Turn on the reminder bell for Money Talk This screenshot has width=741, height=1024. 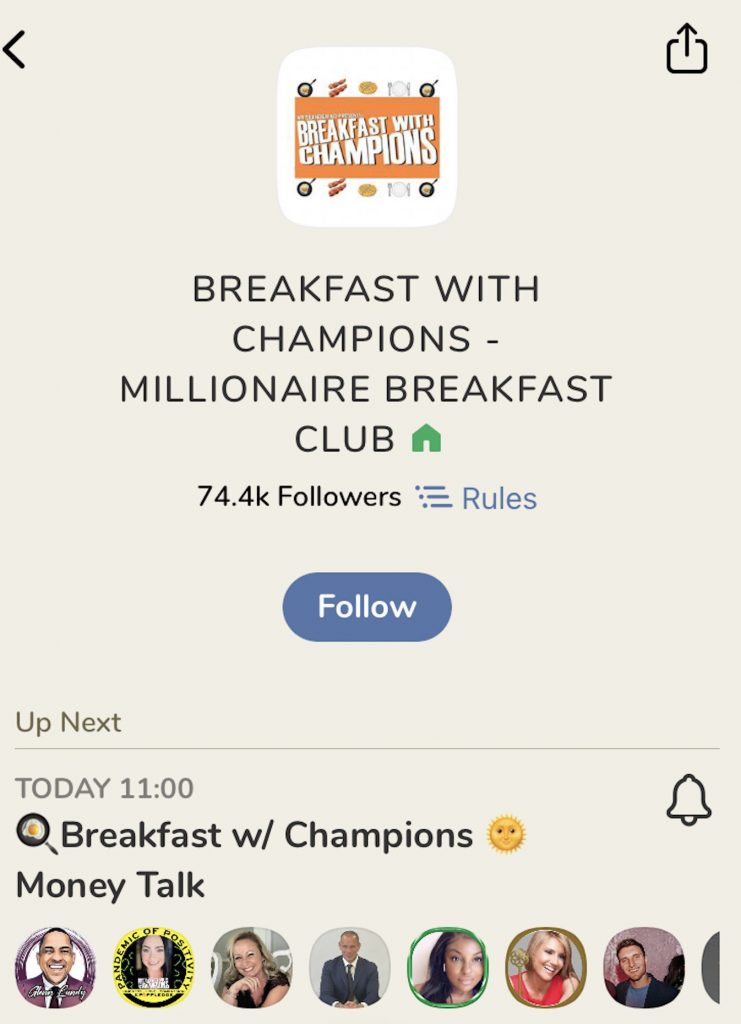coord(688,800)
